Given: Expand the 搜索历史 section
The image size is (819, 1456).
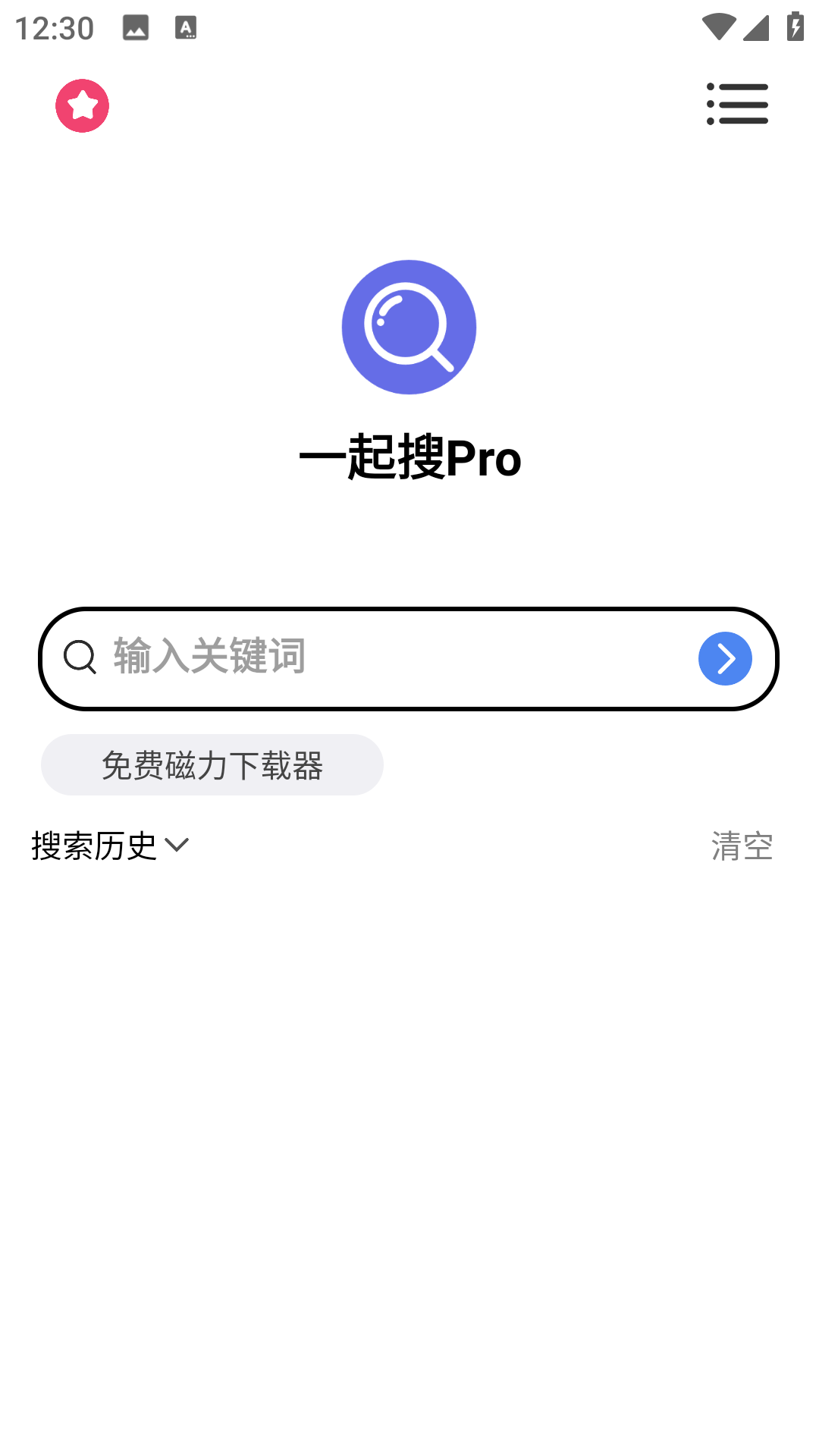Looking at the screenshot, I should click(x=110, y=846).
